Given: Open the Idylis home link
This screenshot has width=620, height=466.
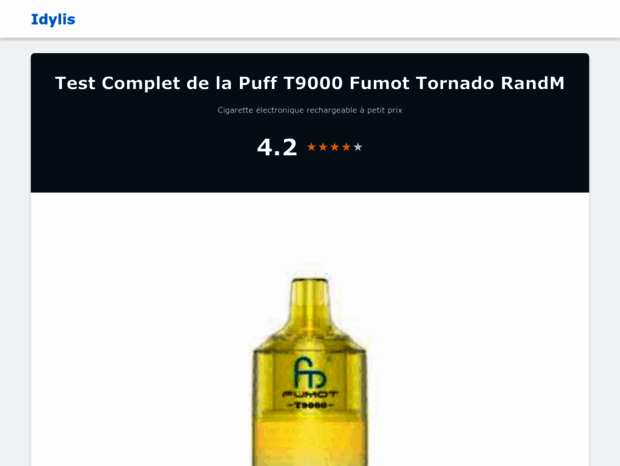Looking at the screenshot, I should [x=53, y=19].
